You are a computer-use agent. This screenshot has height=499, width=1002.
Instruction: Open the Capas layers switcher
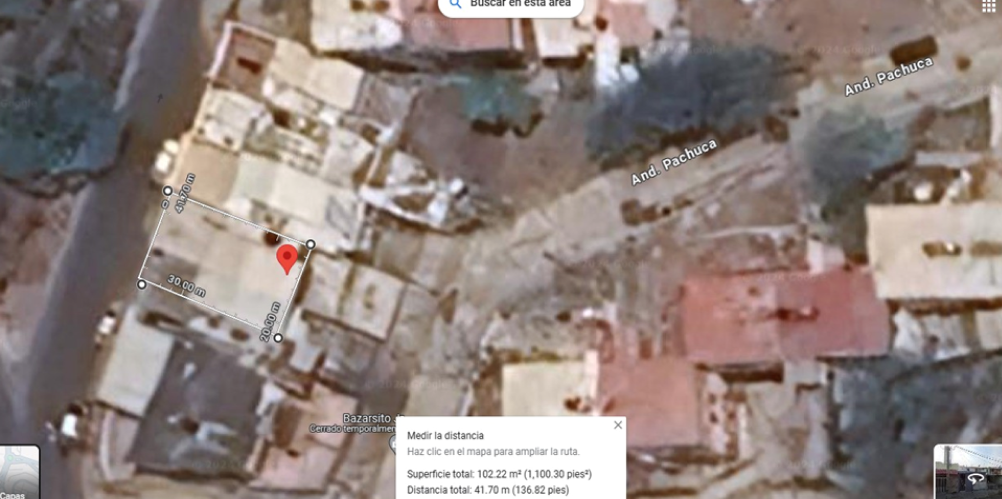point(19,472)
